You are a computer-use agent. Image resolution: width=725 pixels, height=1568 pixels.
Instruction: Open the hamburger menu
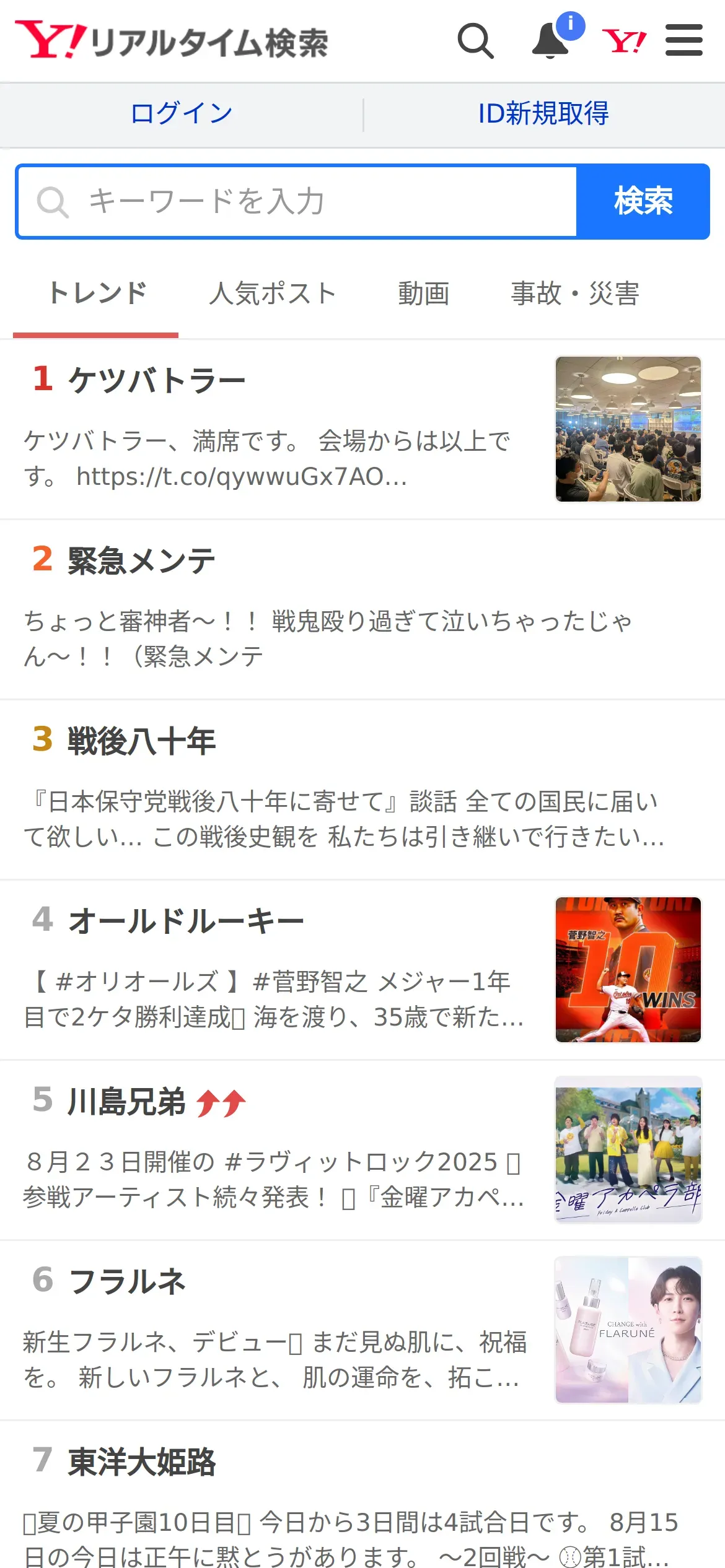coord(683,41)
